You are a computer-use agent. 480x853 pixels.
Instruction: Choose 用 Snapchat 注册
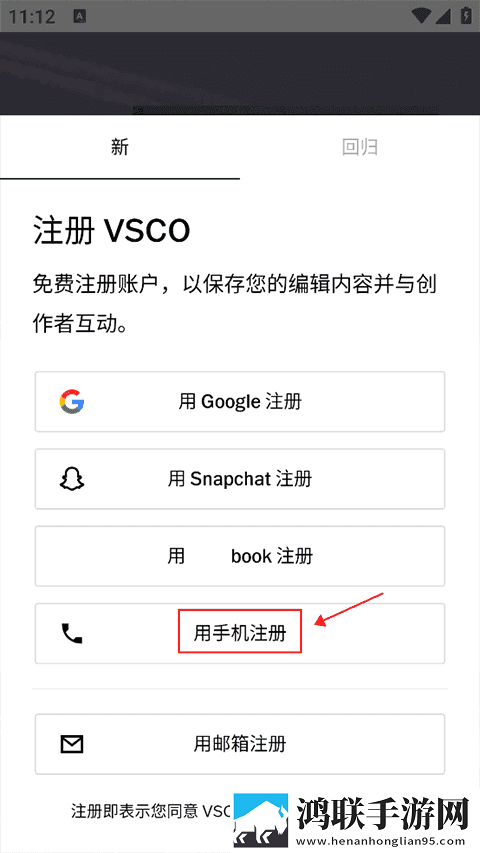tap(240, 479)
